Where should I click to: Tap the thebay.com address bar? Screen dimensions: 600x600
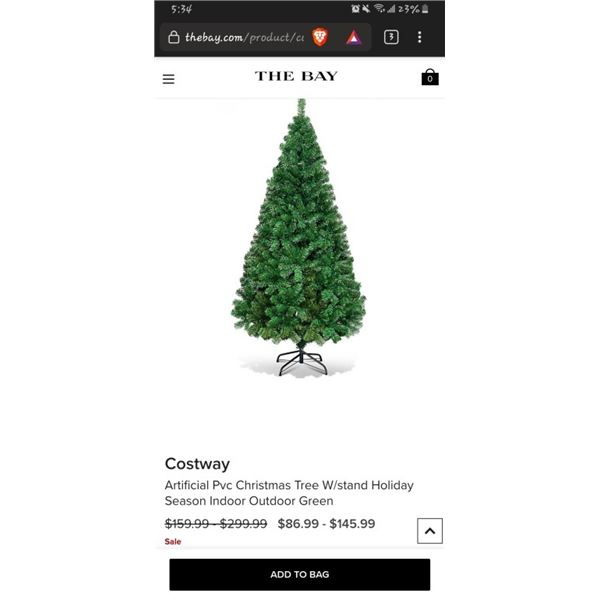(x=240, y=38)
